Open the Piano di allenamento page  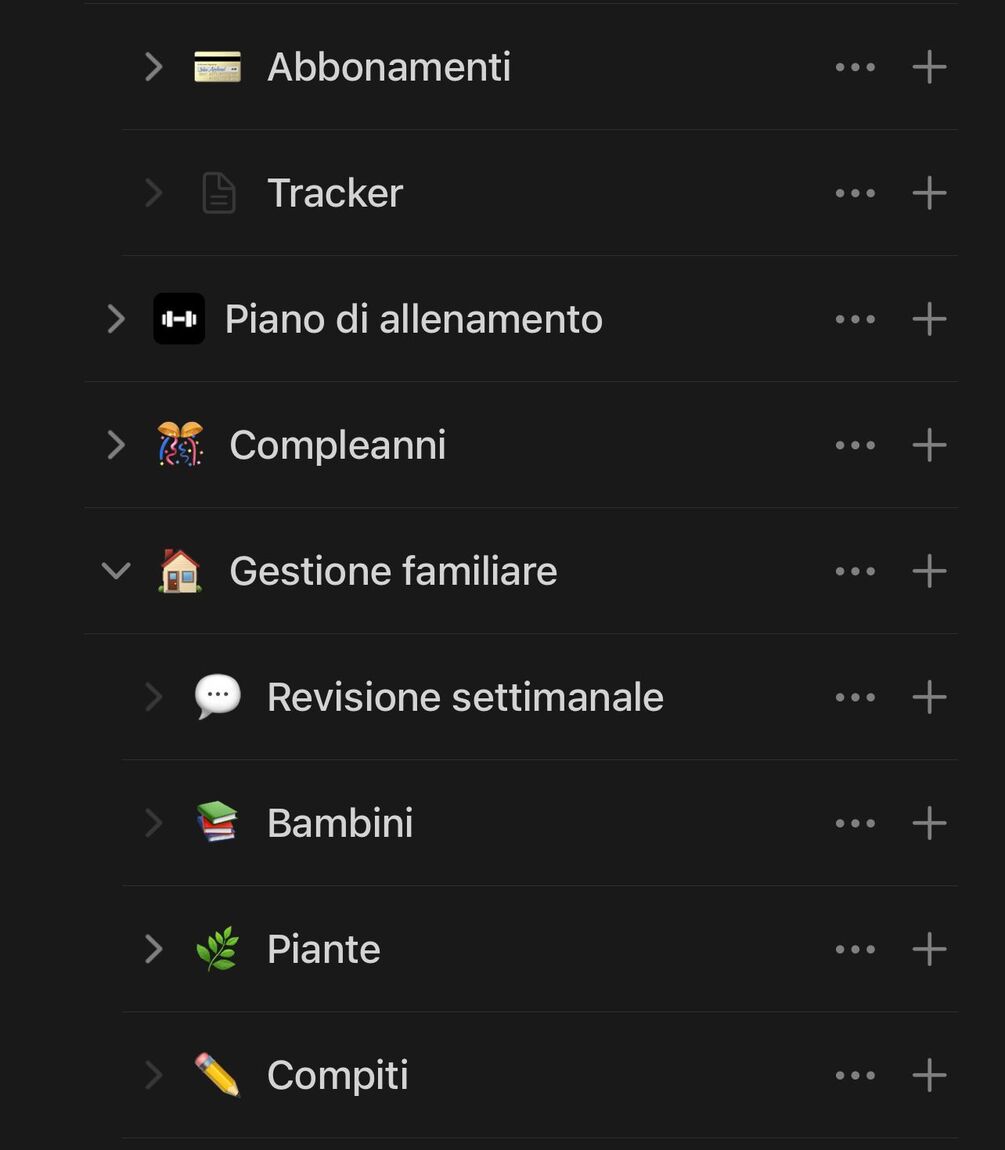(x=413, y=319)
